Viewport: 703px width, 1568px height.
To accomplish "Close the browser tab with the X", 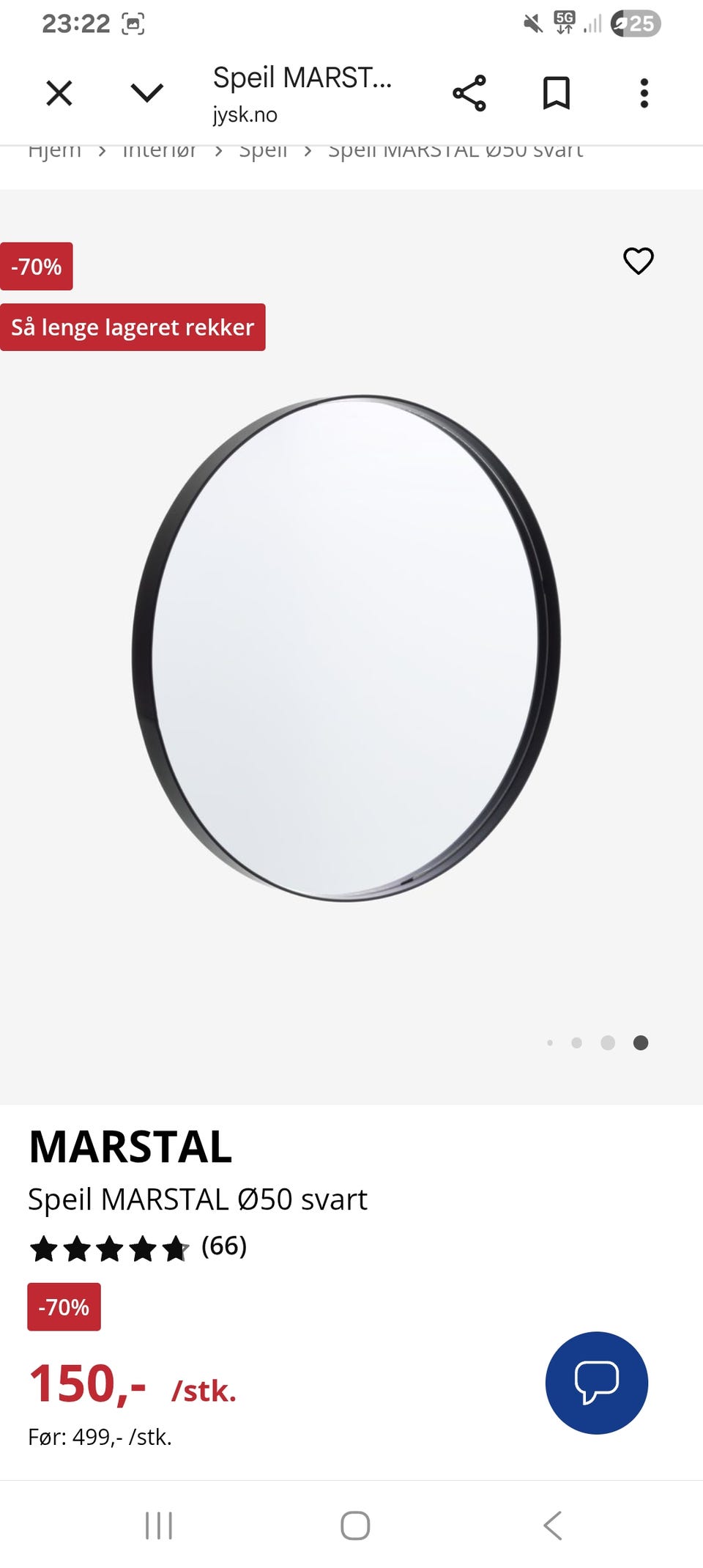I will [x=59, y=93].
